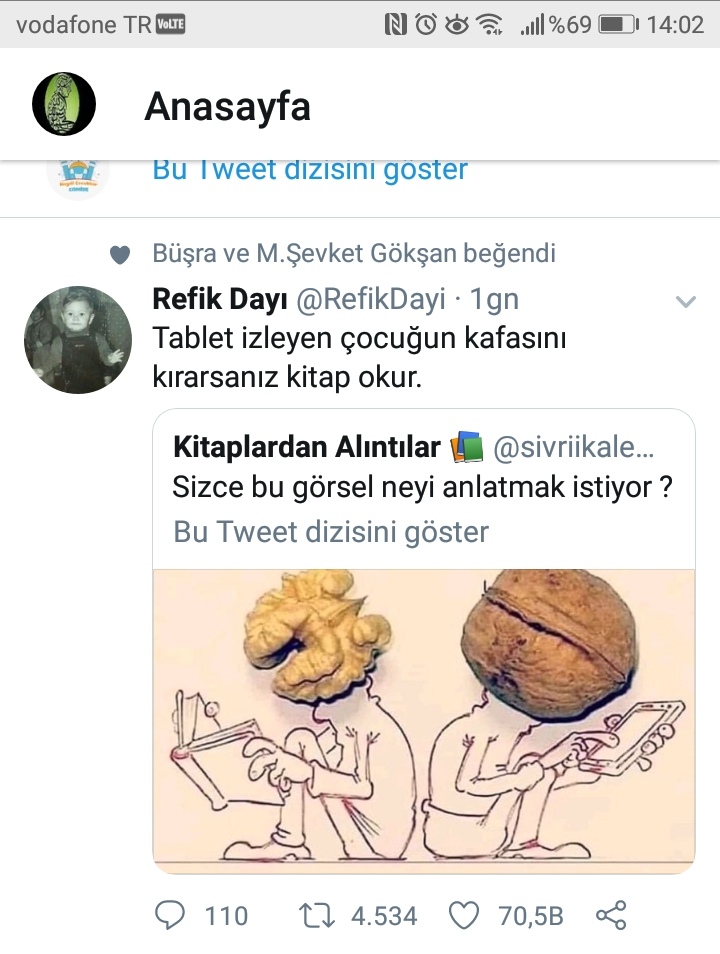Screen dimensions: 720x954
Task: Tap the top 'Bu Tweet dizisini göster' link
Action: 310,169
